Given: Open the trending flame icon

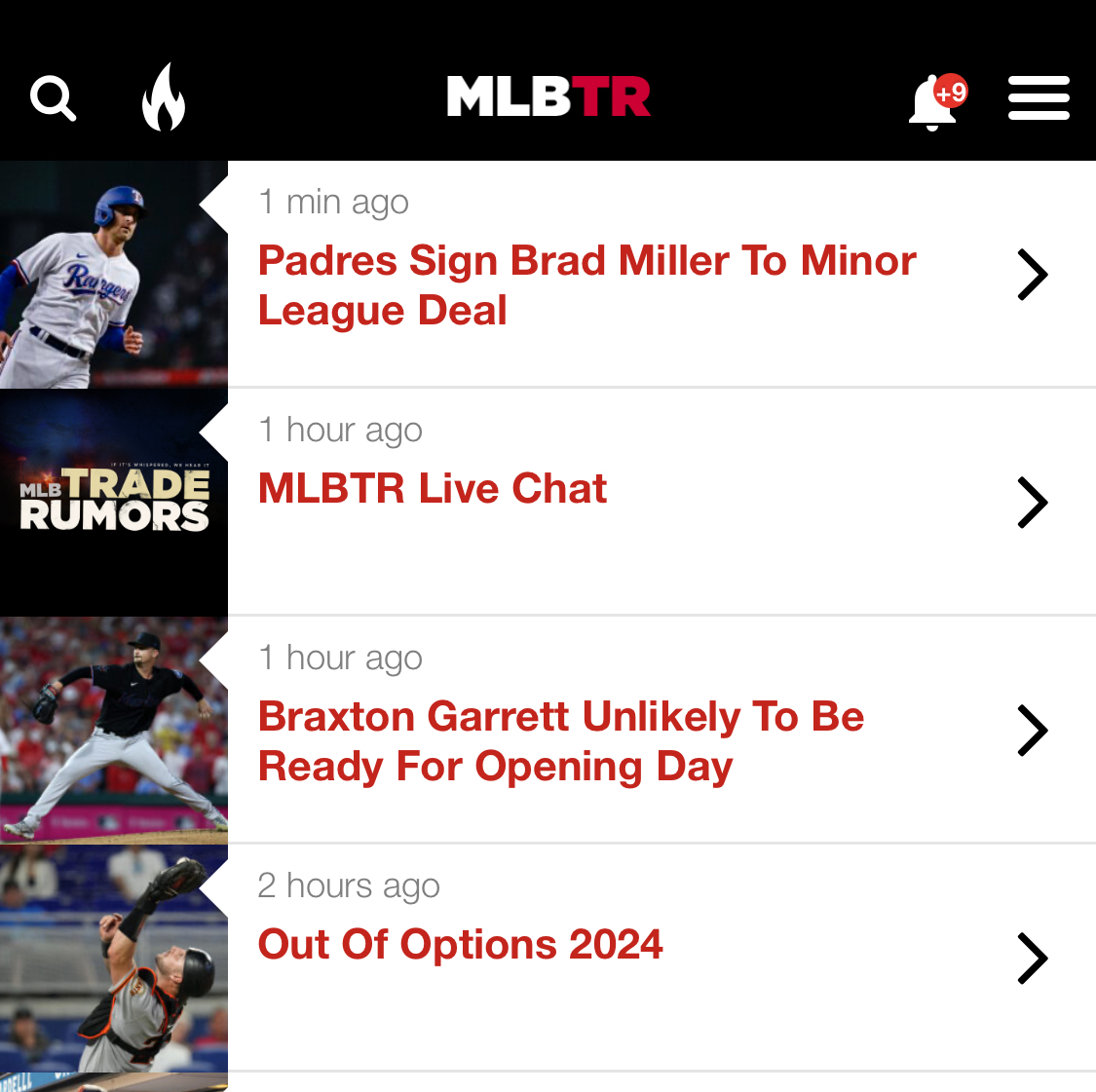Looking at the screenshot, I should point(164,97).
